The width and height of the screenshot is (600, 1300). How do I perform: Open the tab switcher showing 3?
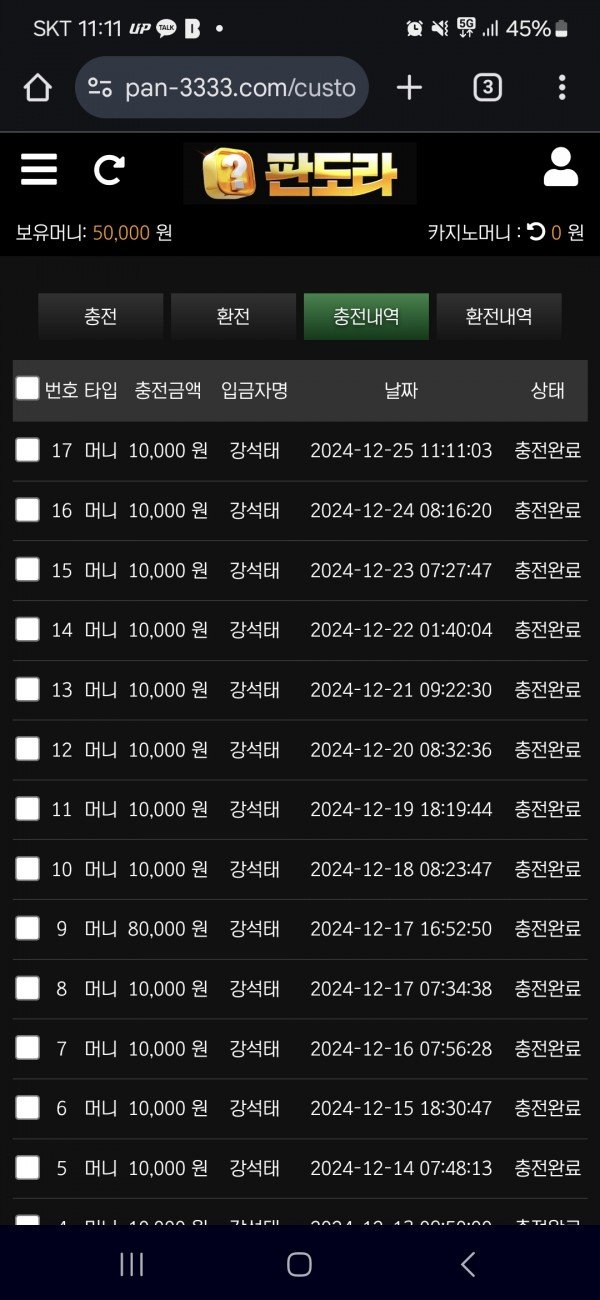(486, 88)
